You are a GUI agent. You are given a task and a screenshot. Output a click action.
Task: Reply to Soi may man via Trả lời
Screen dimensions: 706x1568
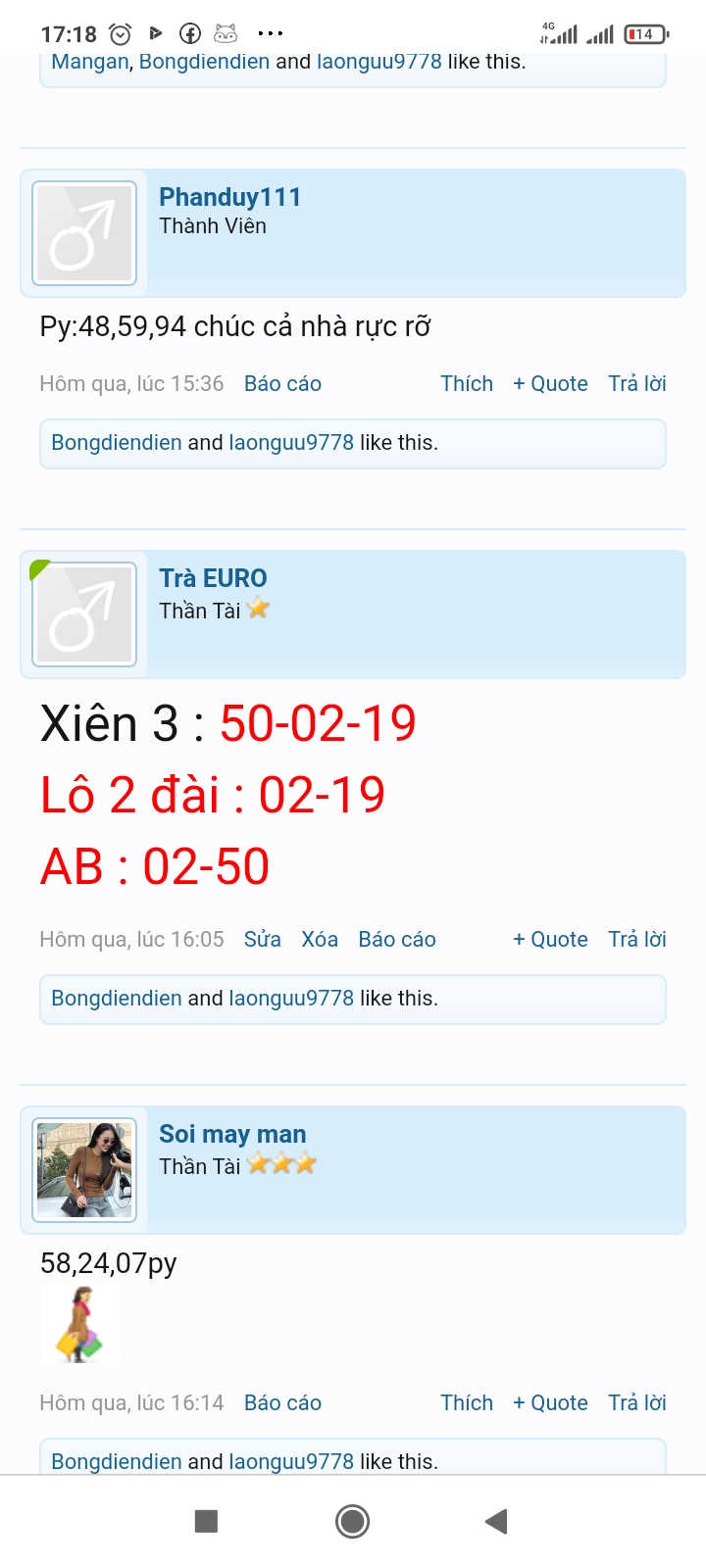pyautogui.click(x=636, y=1402)
